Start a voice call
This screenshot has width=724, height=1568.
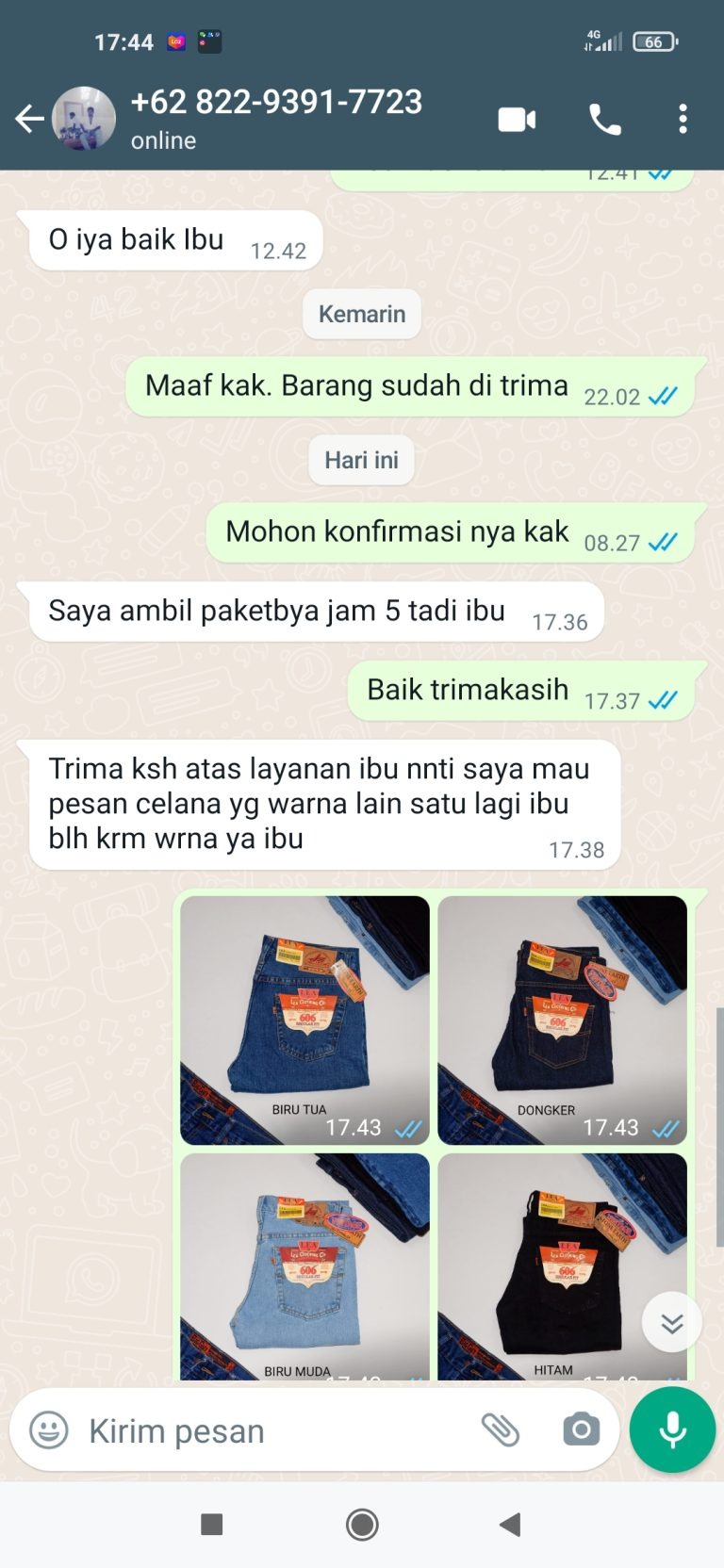[604, 120]
